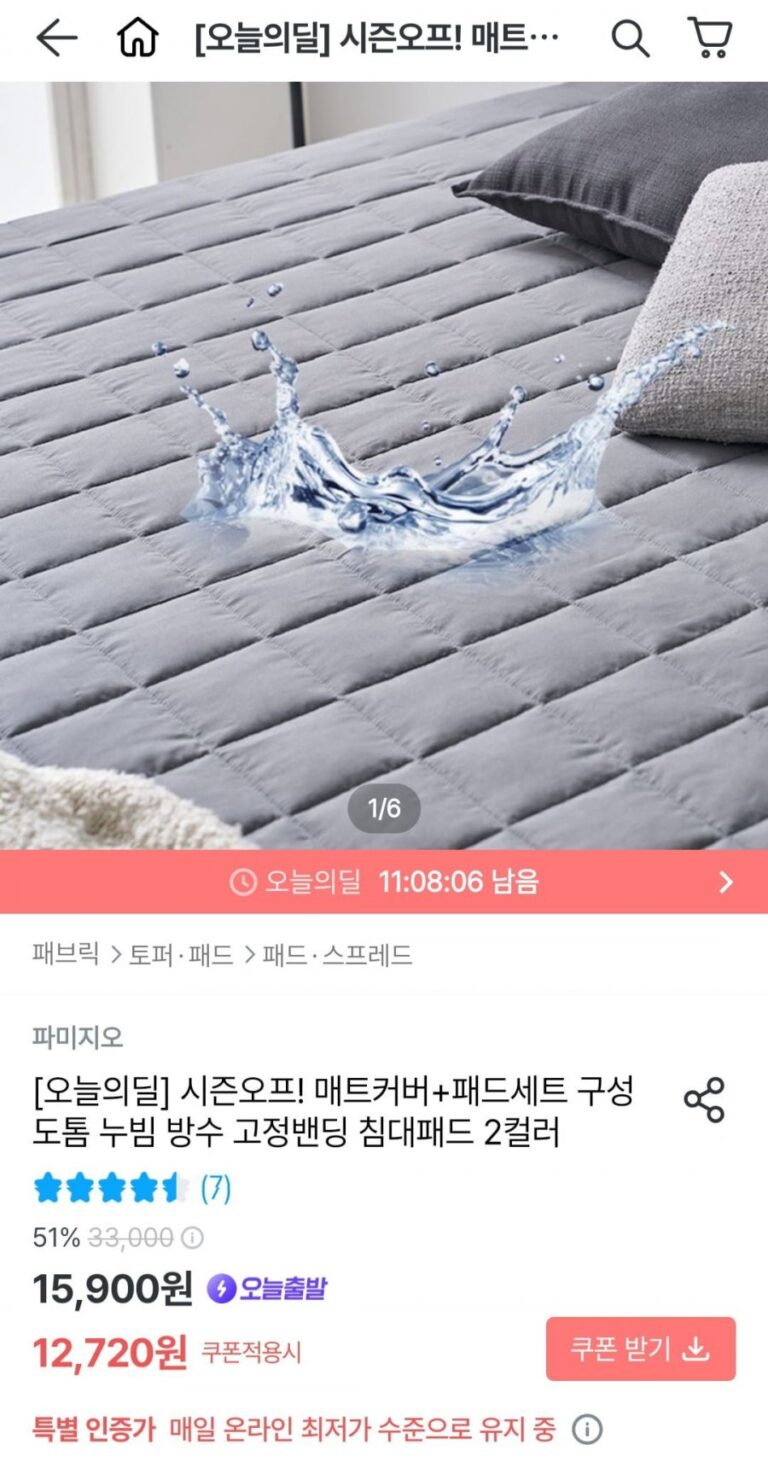Go back using the arrow icon
Viewport: 768px width, 1462px height.
(x=56, y=39)
